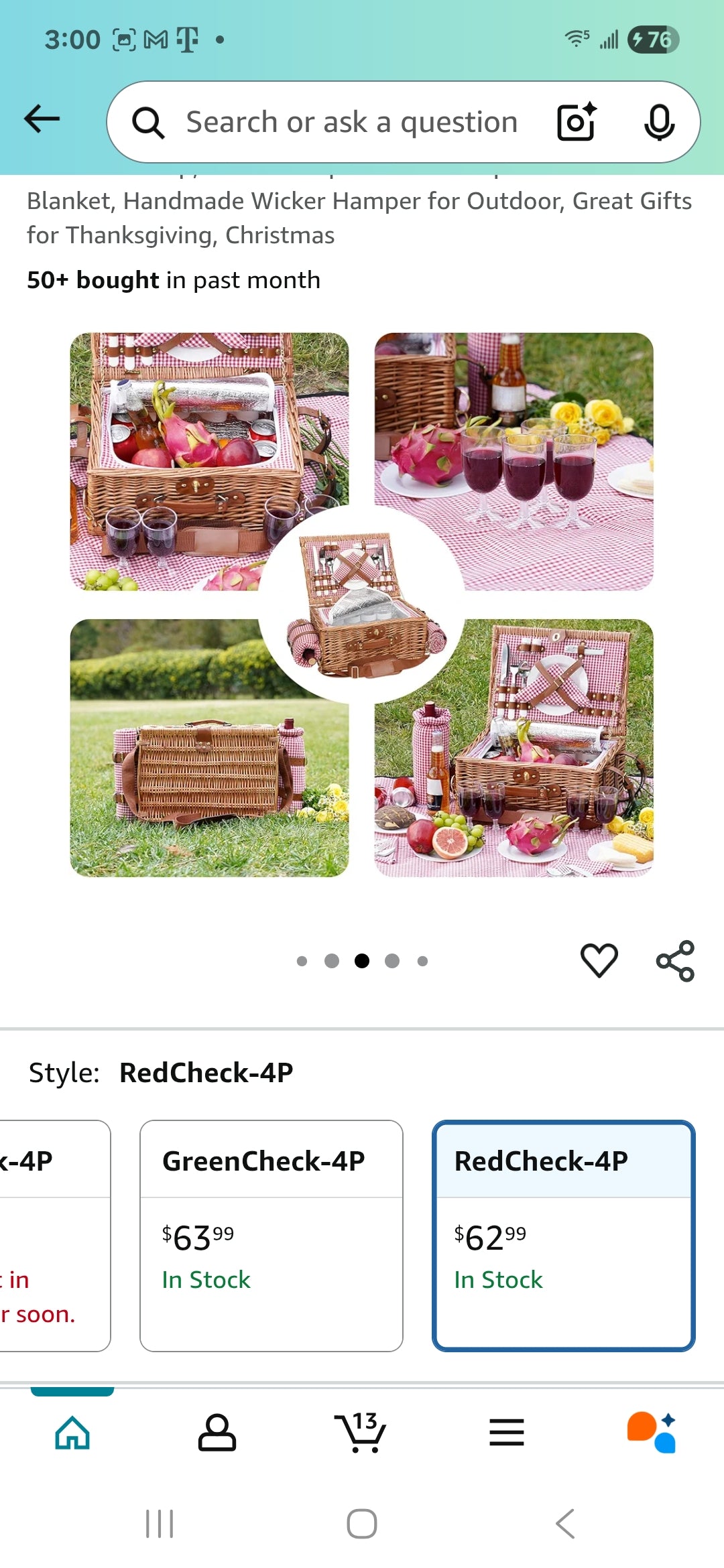Open the account profile tab
This screenshot has height=1568, width=724.
point(217,1433)
